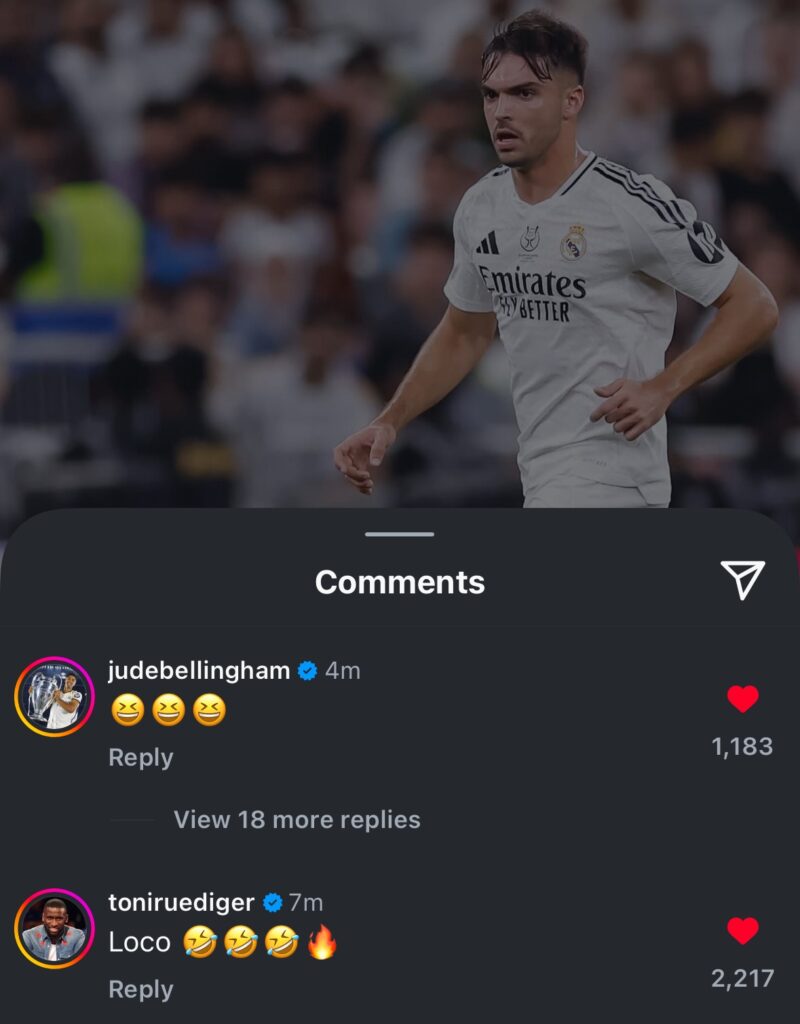Reply to toniruediger's comment
The height and width of the screenshot is (1024, 800).
coord(141,989)
